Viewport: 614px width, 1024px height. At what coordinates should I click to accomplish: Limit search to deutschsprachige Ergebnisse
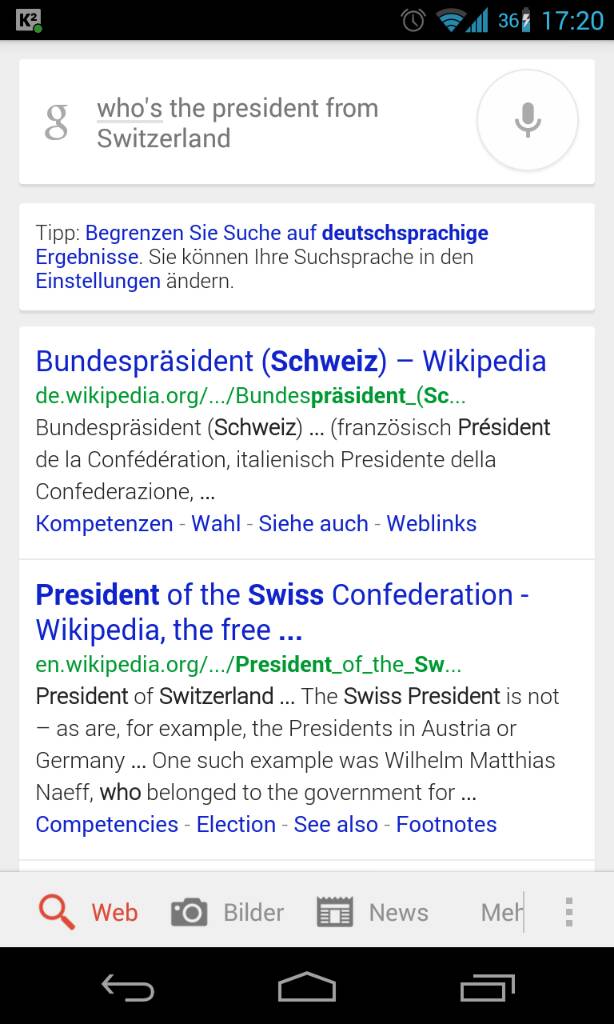(x=262, y=244)
